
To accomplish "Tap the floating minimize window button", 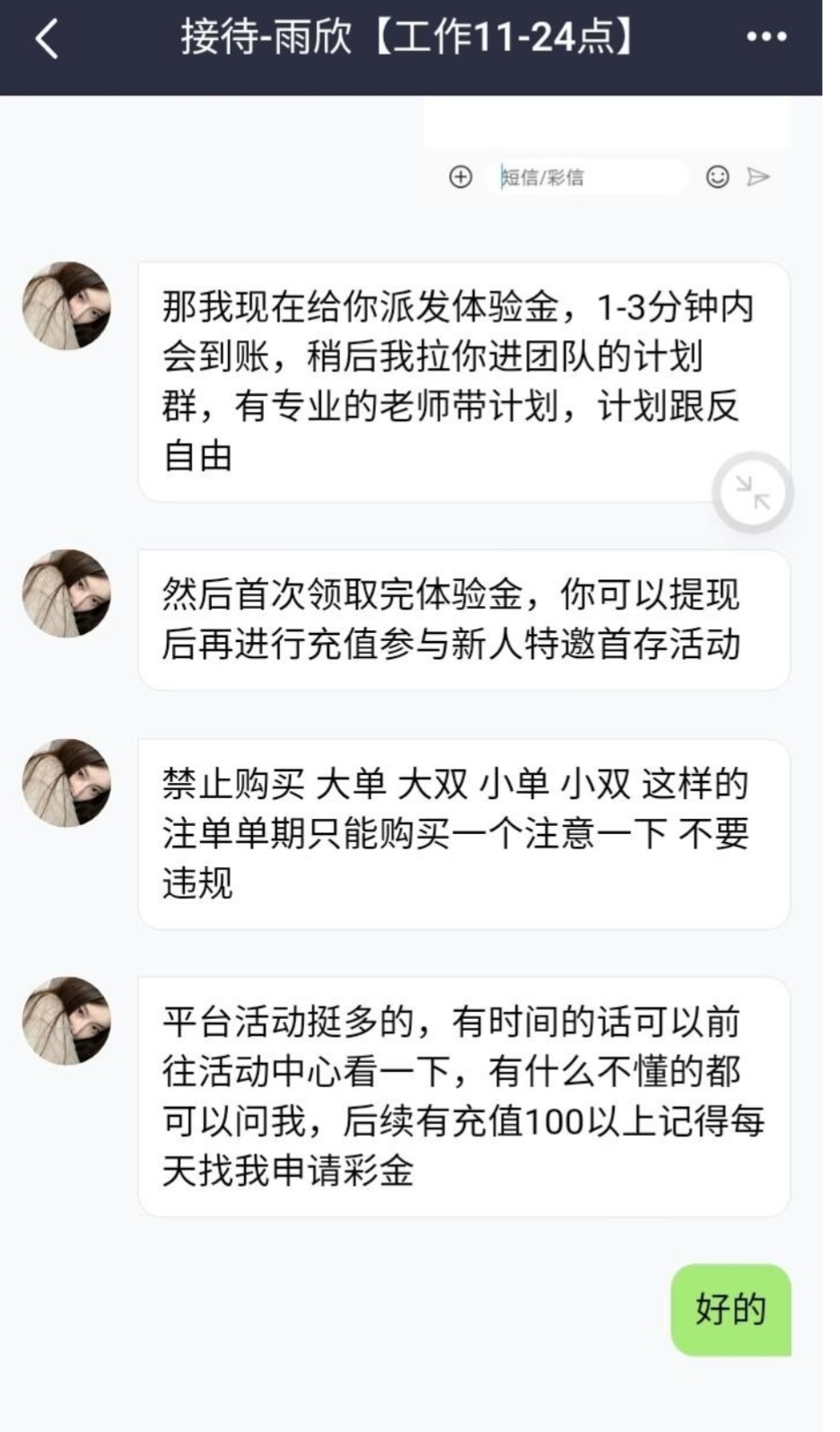I will pyautogui.click(x=752, y=493).
